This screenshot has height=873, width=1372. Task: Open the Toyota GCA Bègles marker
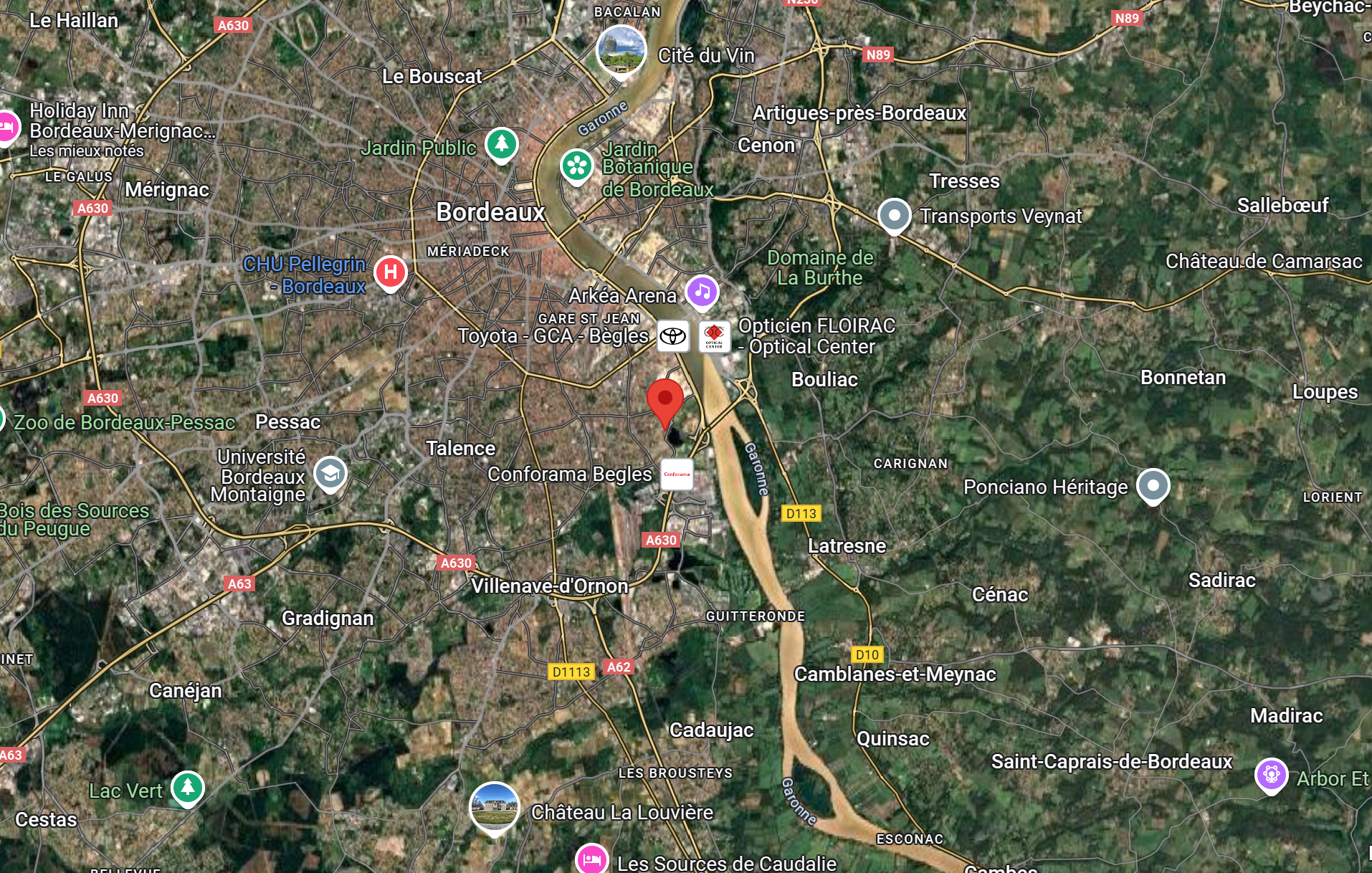point(673,336)
